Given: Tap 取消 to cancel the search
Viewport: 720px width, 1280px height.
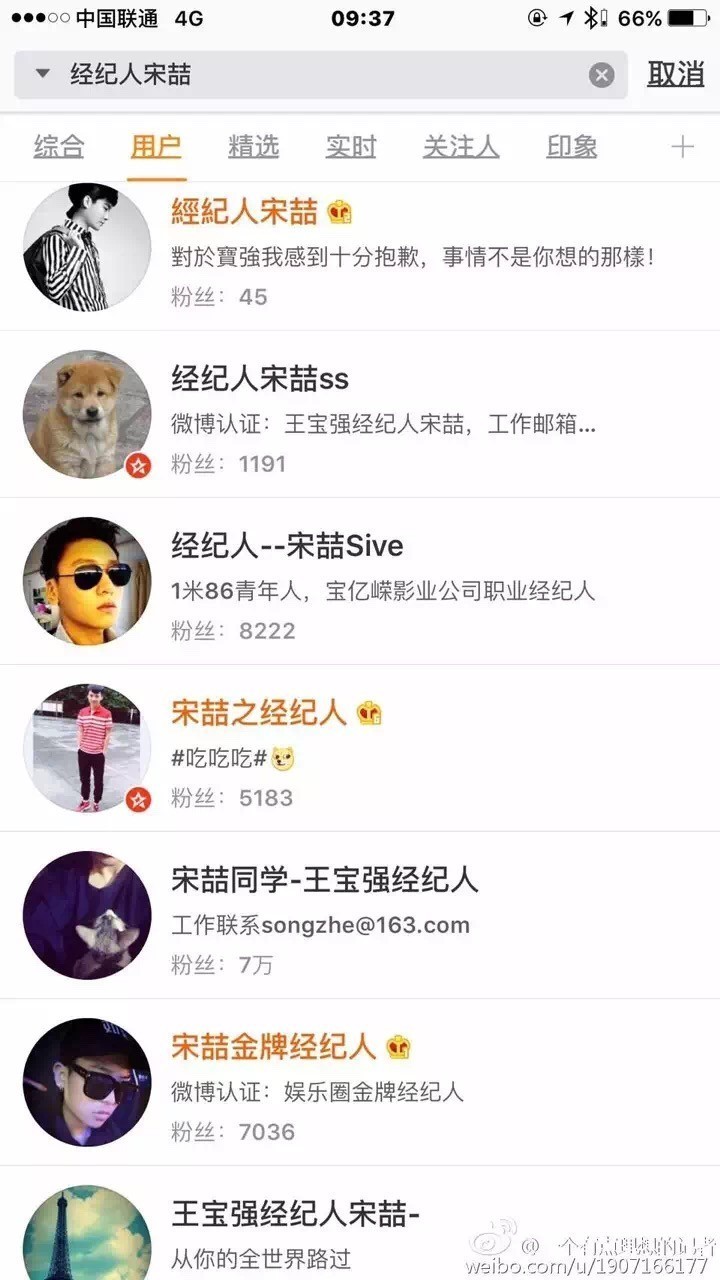Looking at the screenshot, I should [675, 75].
